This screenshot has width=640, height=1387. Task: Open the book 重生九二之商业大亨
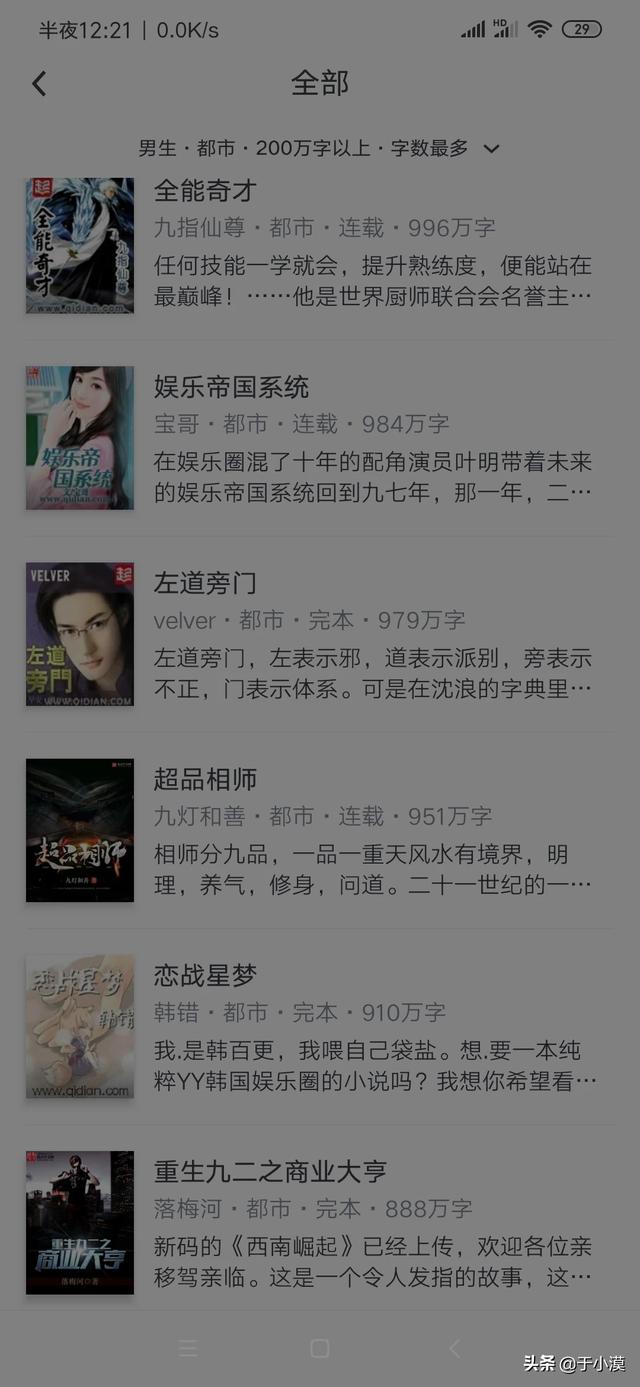coord(270,1171)
